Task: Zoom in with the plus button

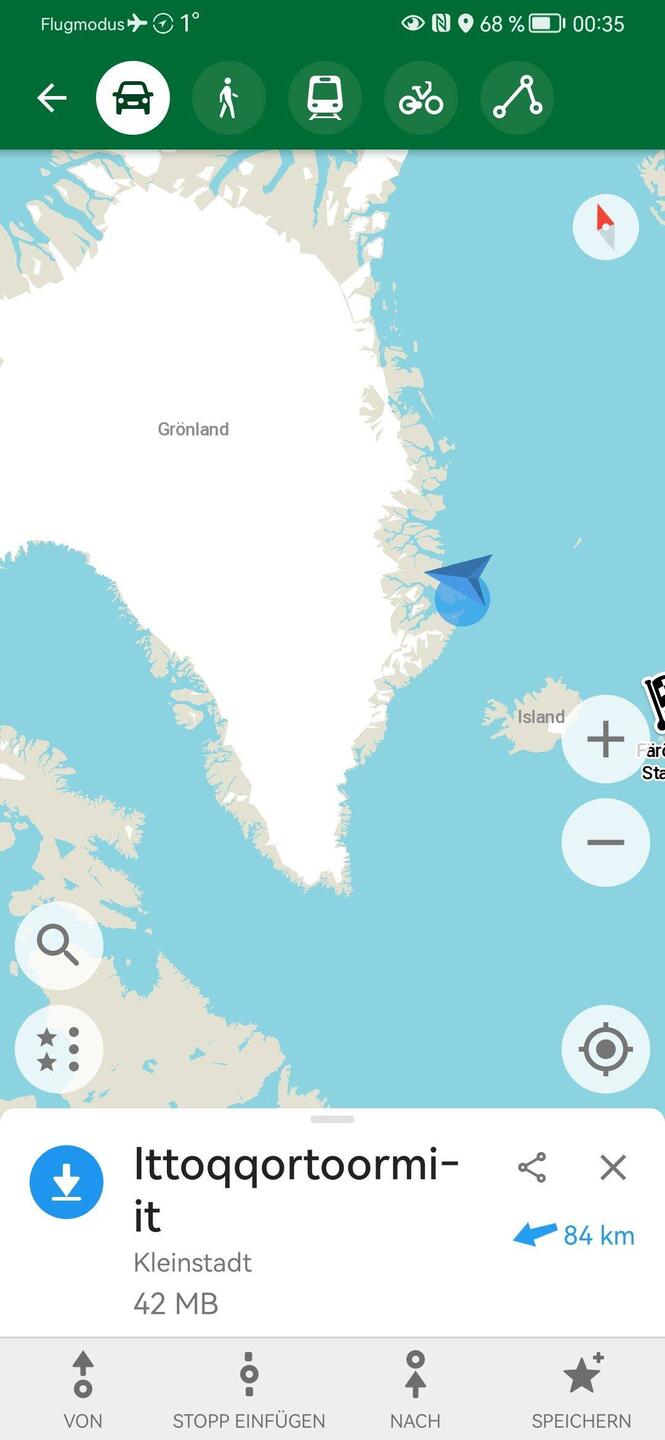Action: 605,740
